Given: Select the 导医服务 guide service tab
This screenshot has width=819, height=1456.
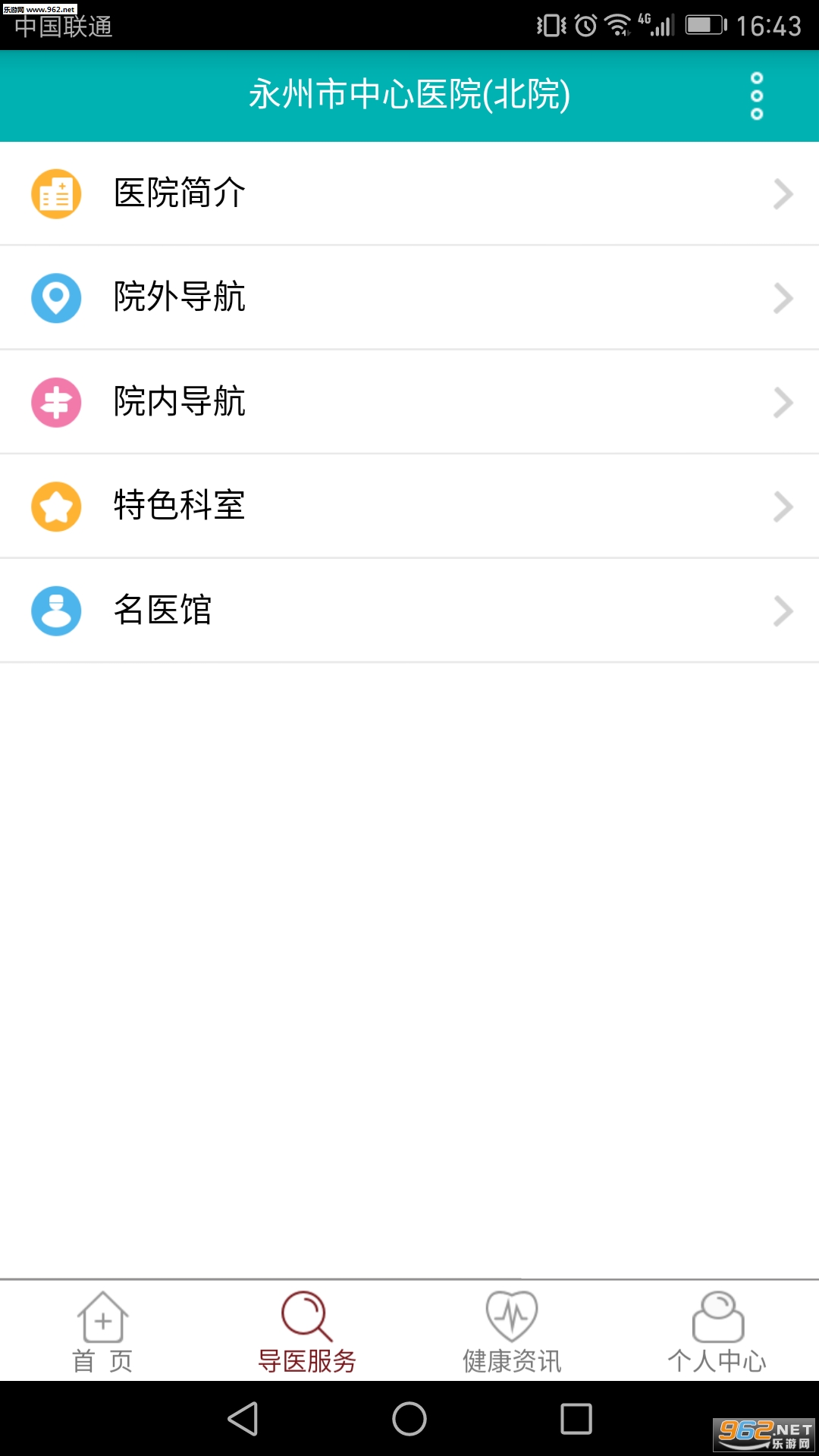Looking at the screenshot, I should (307, 1332).
